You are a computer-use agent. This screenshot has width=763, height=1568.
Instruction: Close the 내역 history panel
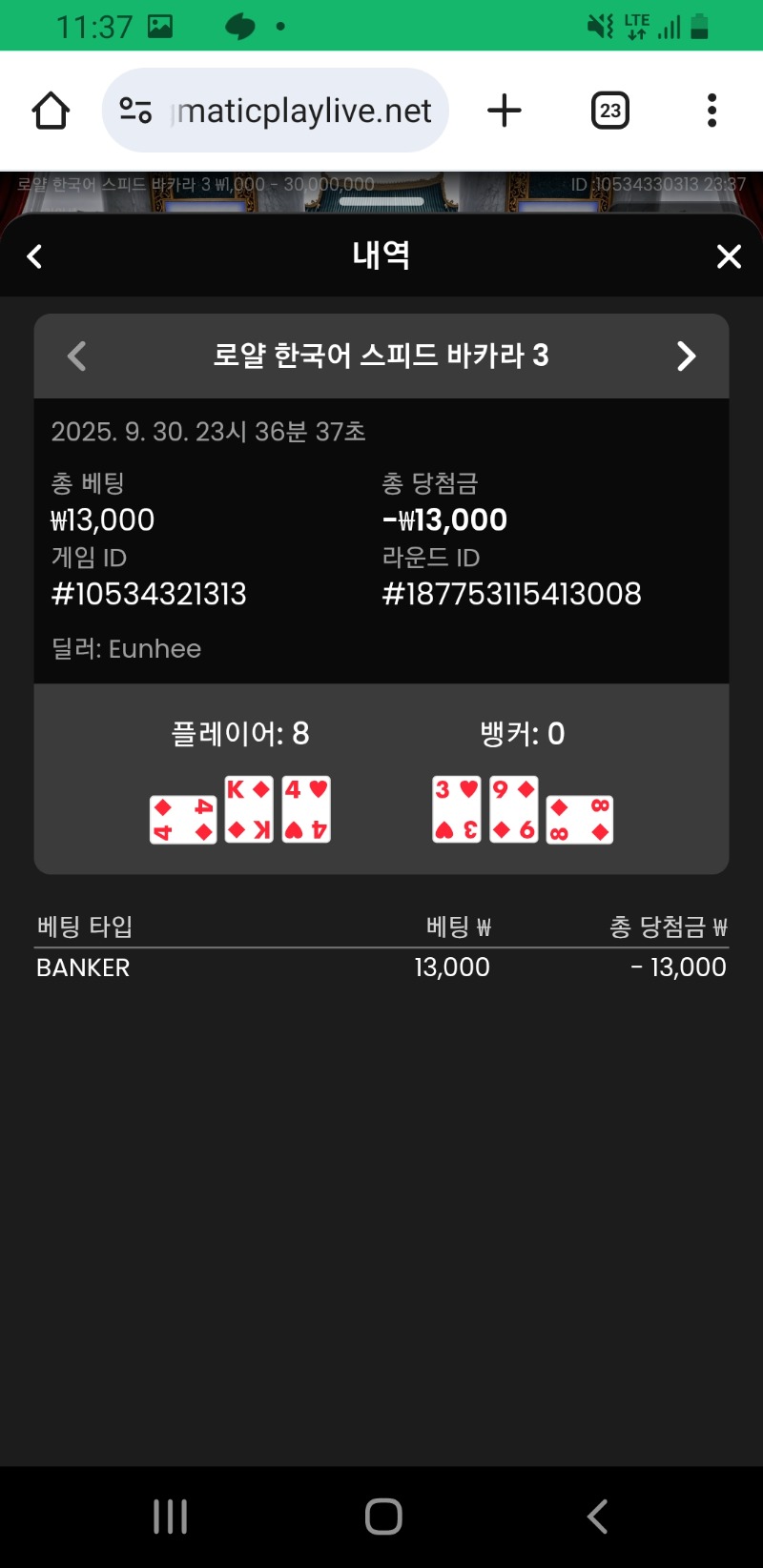[729, 256]
